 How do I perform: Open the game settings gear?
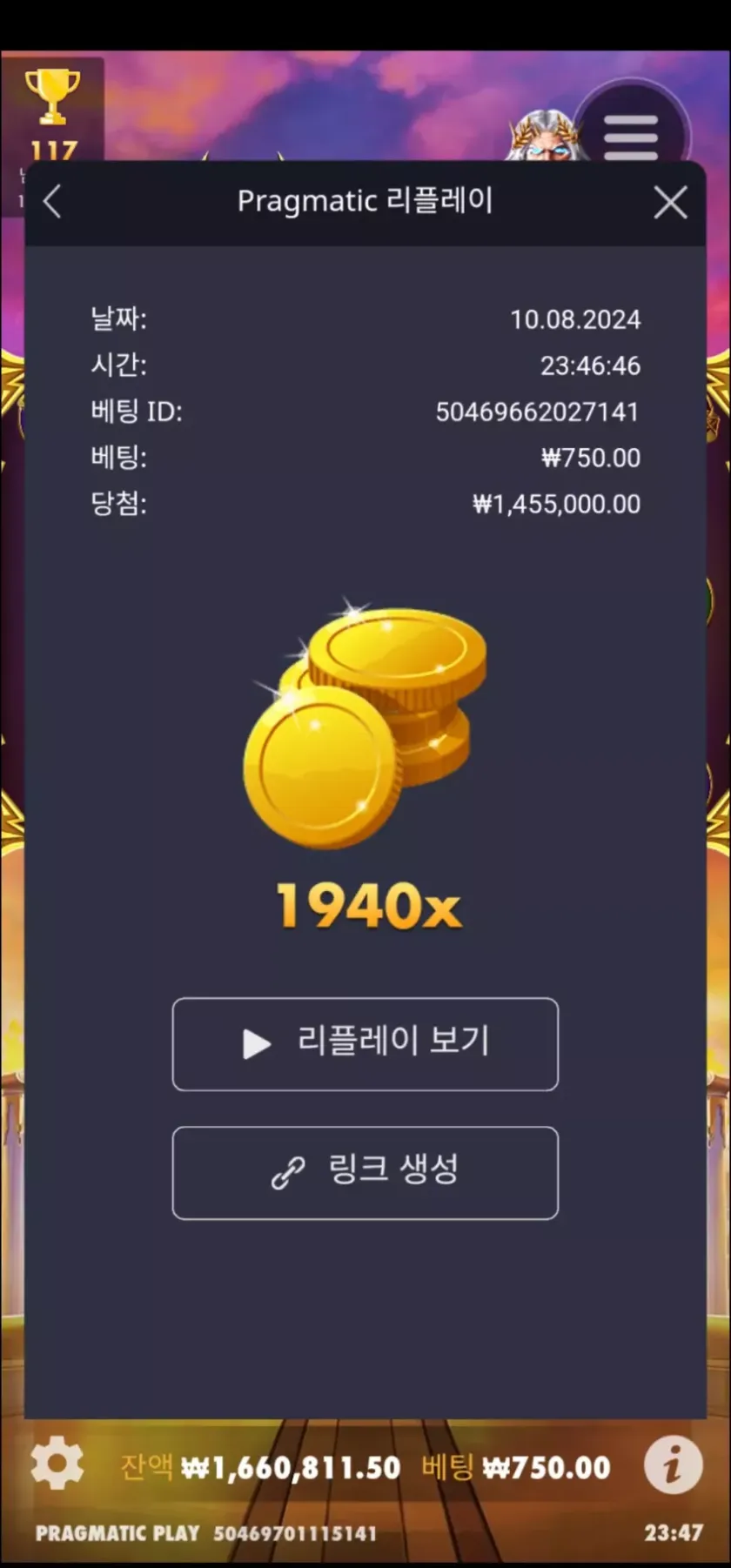tap(57, 1464)
